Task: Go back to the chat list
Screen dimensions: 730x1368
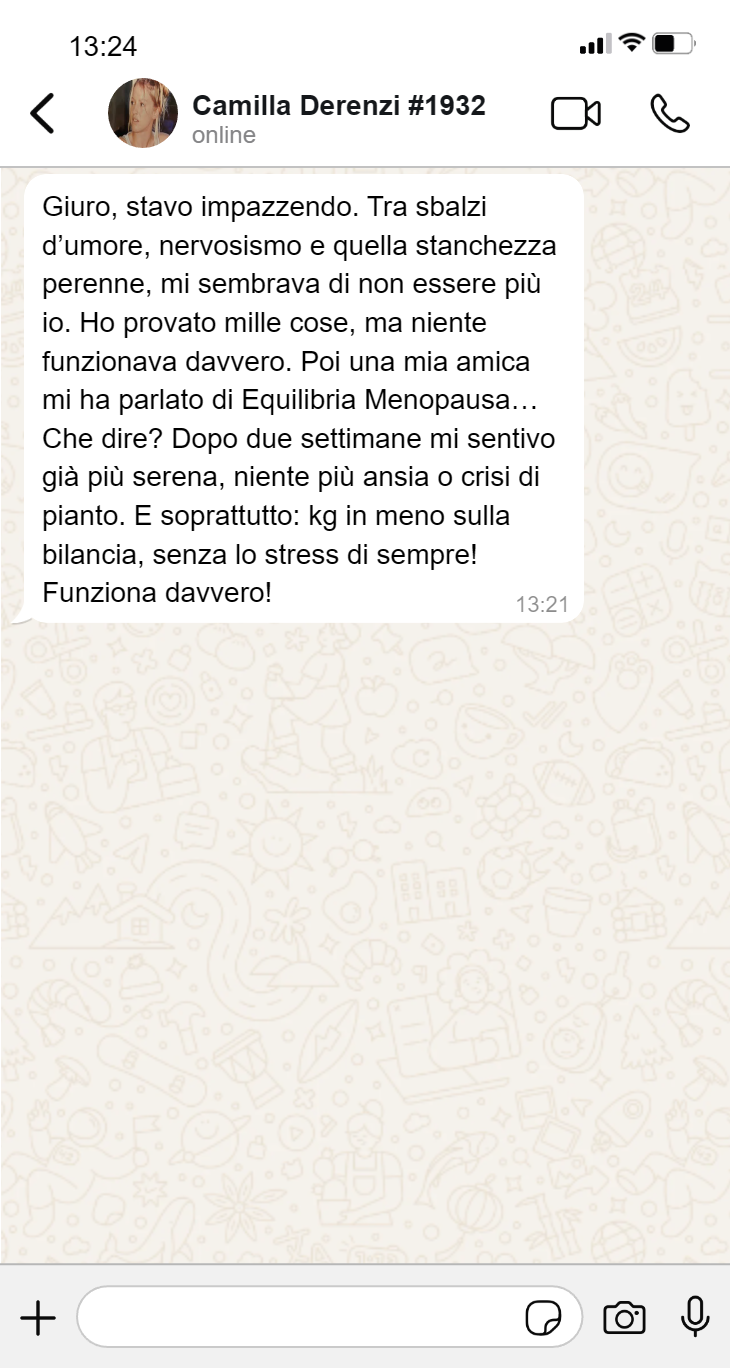Action: tap(42, 113)
